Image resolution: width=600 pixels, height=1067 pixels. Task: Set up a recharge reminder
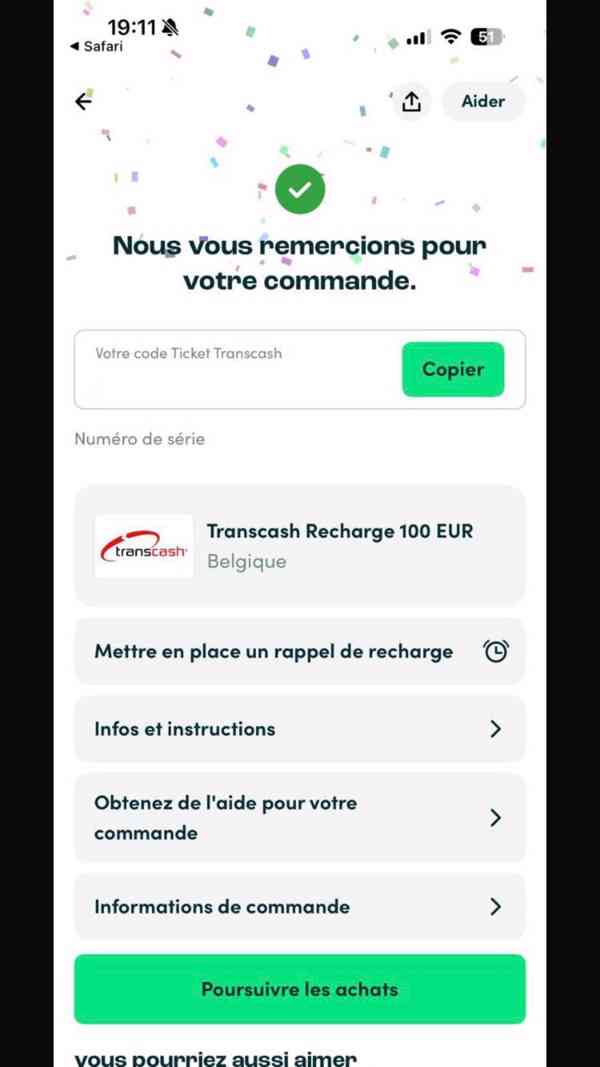[300, 652]
